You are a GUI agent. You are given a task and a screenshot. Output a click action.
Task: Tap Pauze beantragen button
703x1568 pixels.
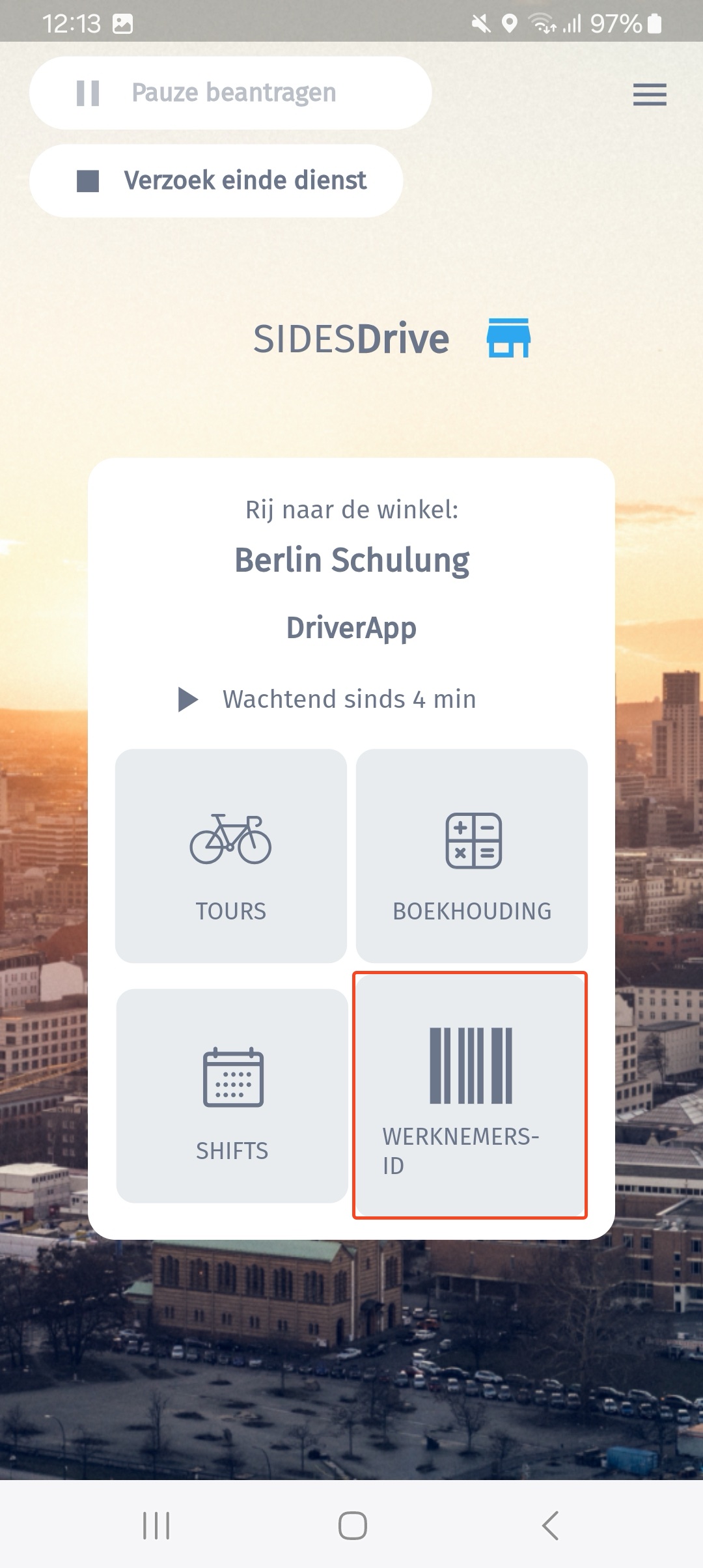tap(230, 93)
